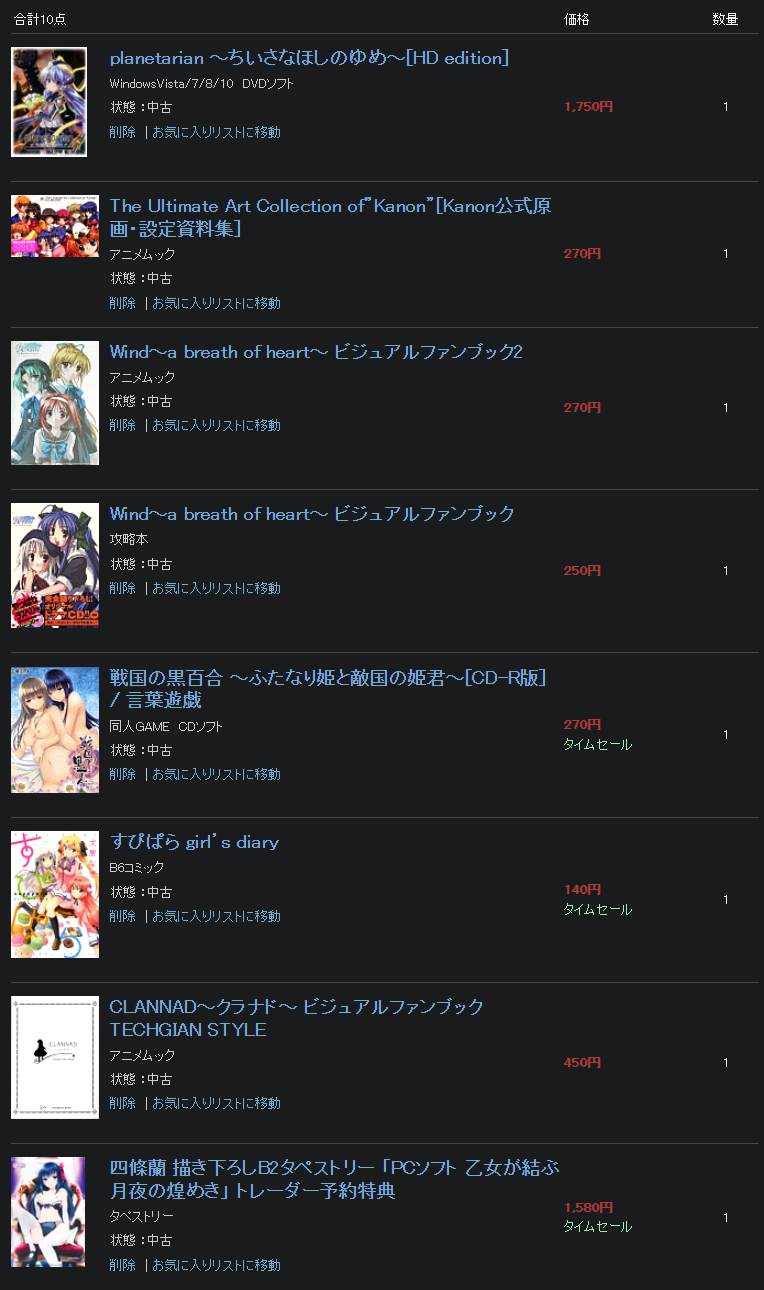Screen dimensions: 764x1290
Task: Delete the 四條蘭 tapestry from the cart
Action: [122, 1264]
